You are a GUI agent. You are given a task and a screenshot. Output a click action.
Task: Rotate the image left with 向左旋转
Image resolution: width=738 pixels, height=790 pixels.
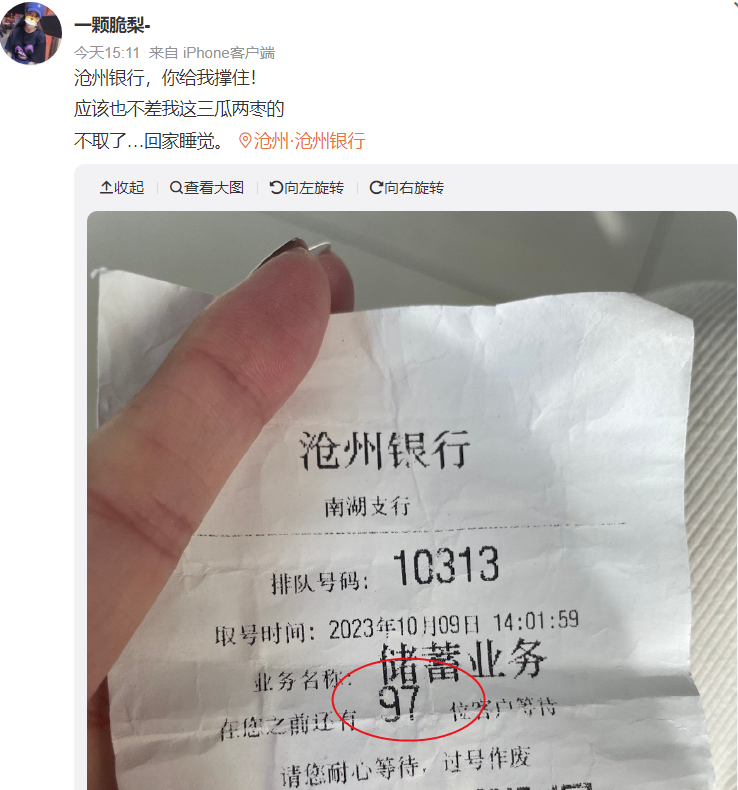(306, 187)
